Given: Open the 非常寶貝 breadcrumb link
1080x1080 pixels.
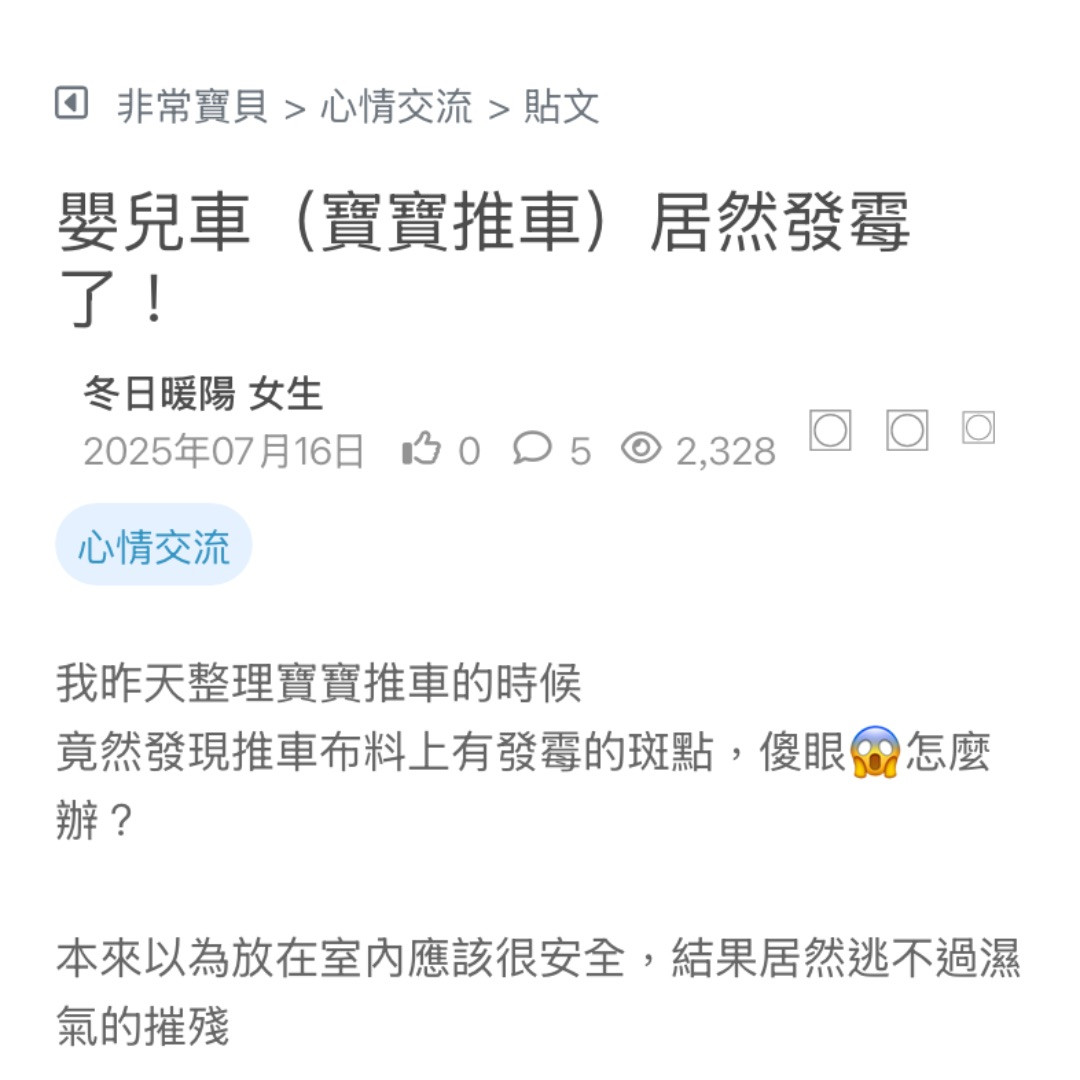Looking at the screenshot, I should coord(193,107).
